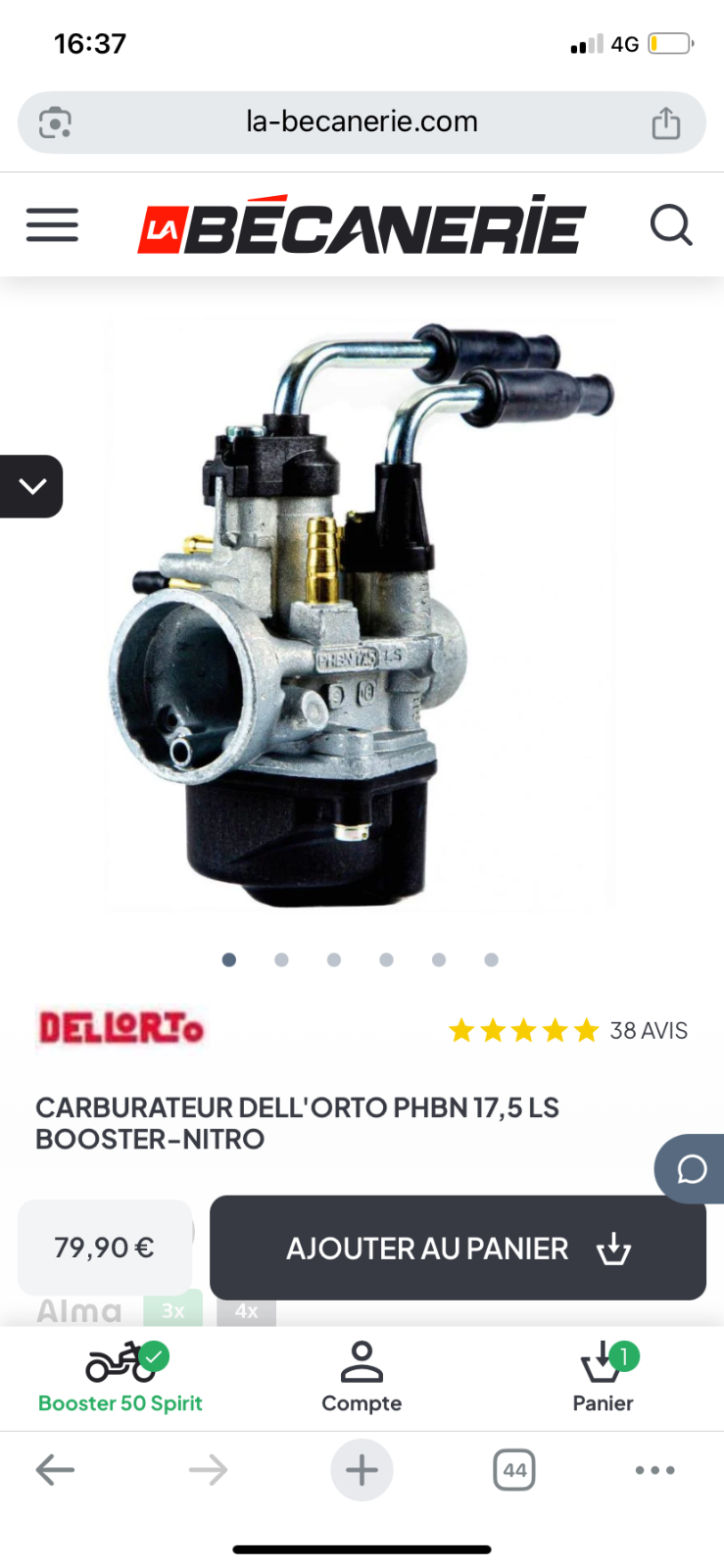Open the hamburger menu
The image size is (724, 1568).
(x=52, y=225)
